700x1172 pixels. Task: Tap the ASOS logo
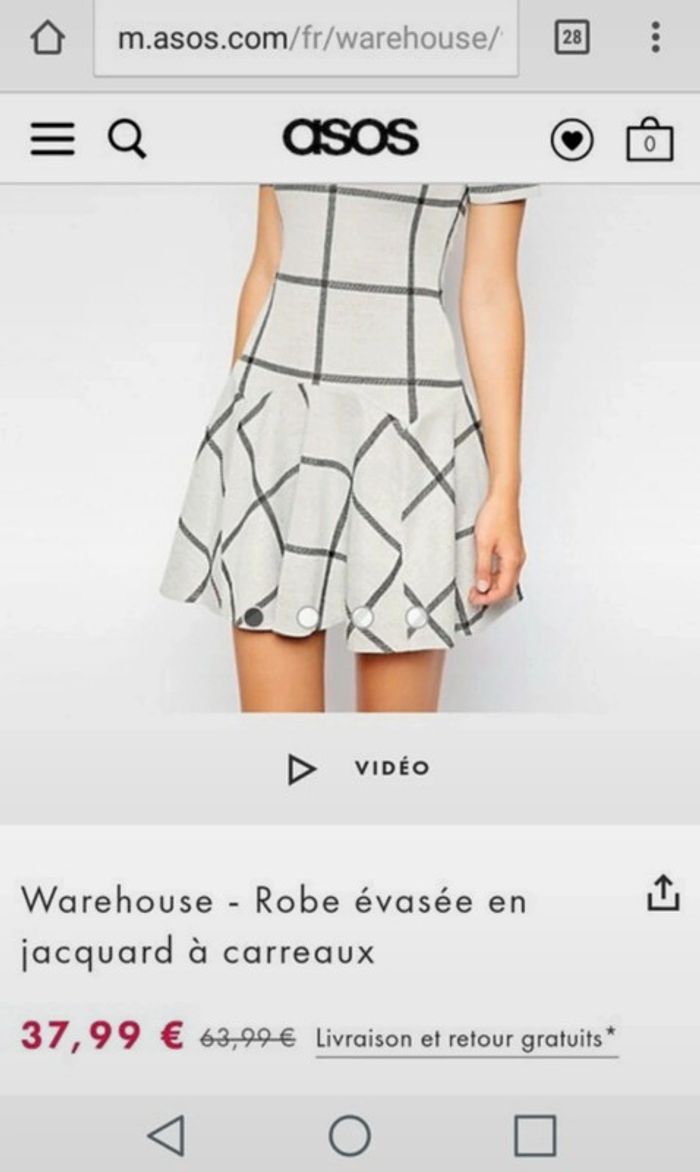click(350, 138)
